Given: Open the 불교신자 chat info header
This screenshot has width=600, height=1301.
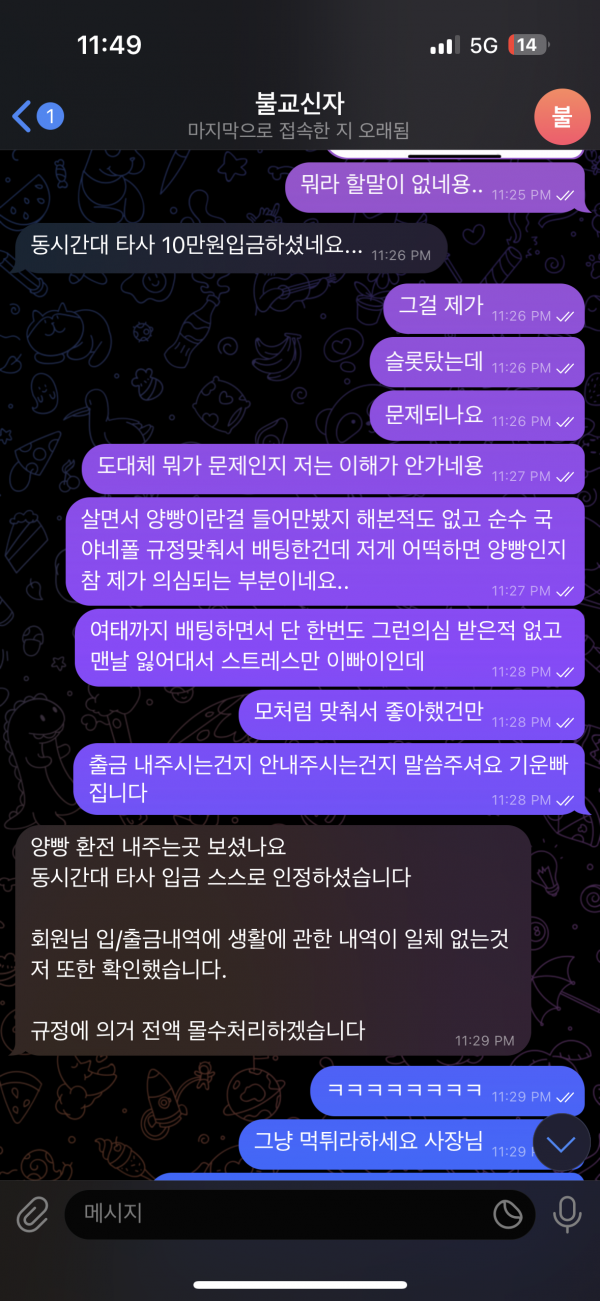Looking at the screenshot, I should point(297,116).
